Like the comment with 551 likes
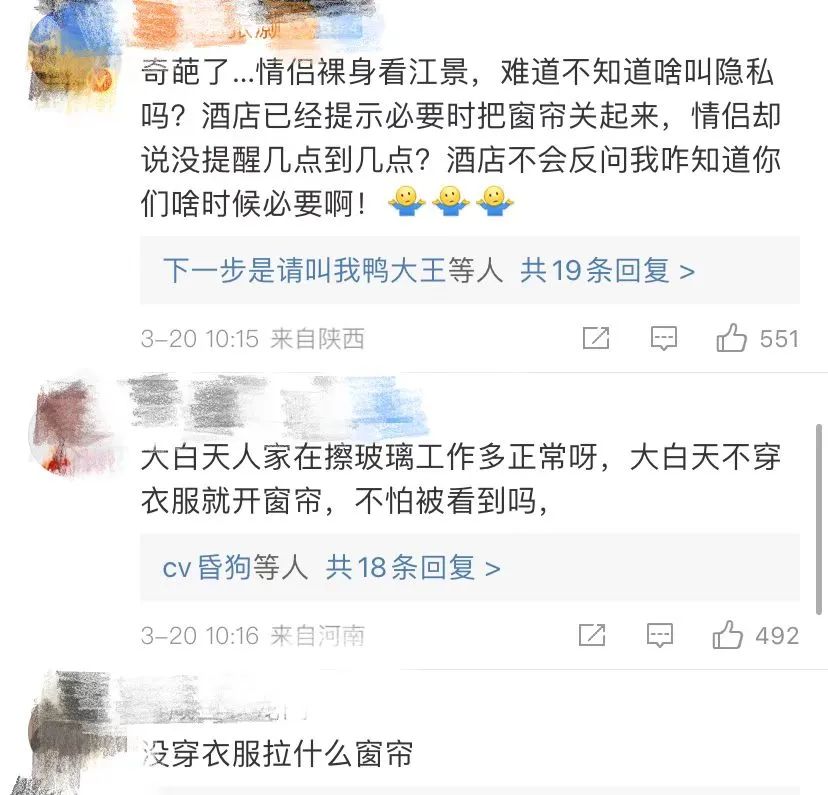Screen dimensions: 828x795 [732, 338]
